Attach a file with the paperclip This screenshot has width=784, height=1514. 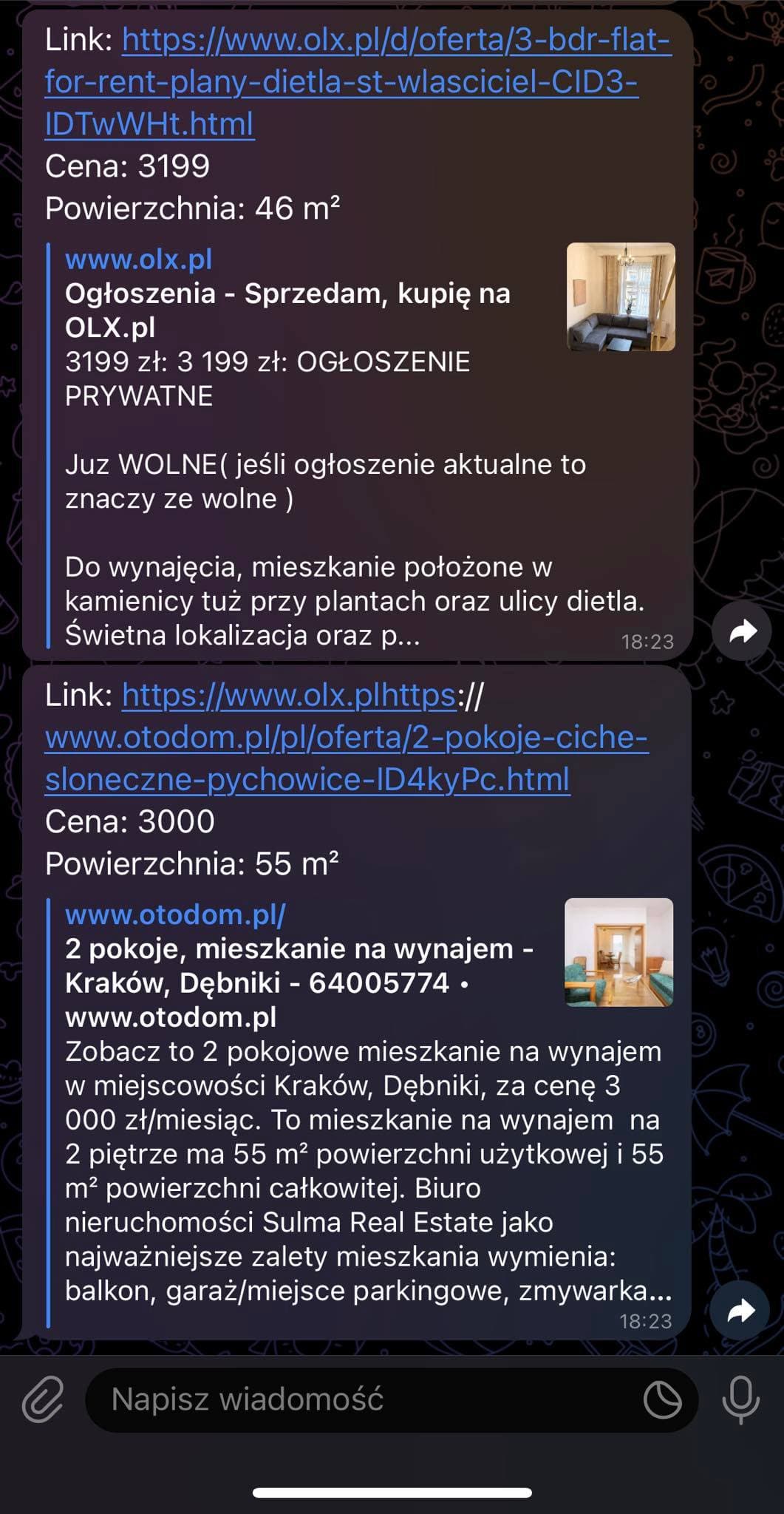pos(43,1399)
